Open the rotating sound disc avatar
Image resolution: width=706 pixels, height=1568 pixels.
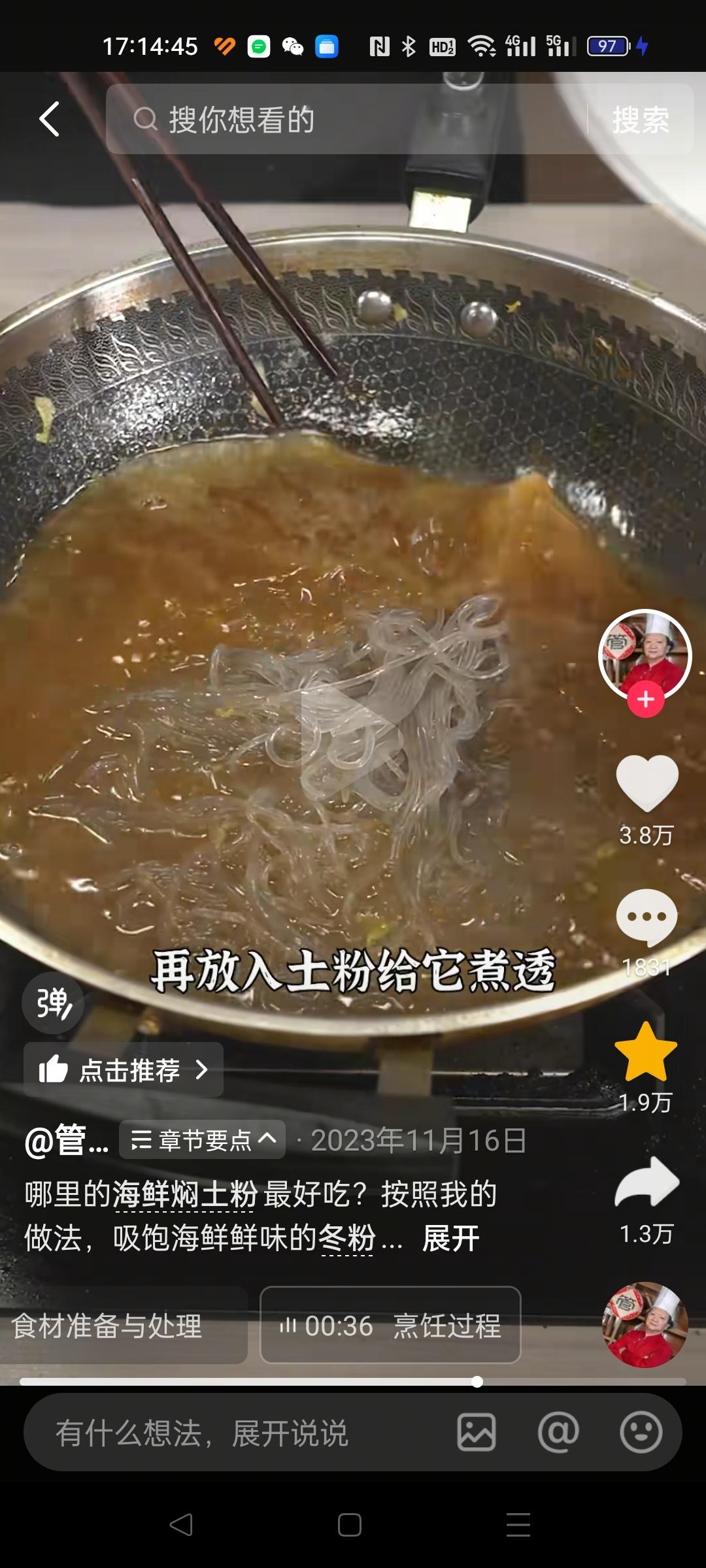click(x=645, y=1325)
